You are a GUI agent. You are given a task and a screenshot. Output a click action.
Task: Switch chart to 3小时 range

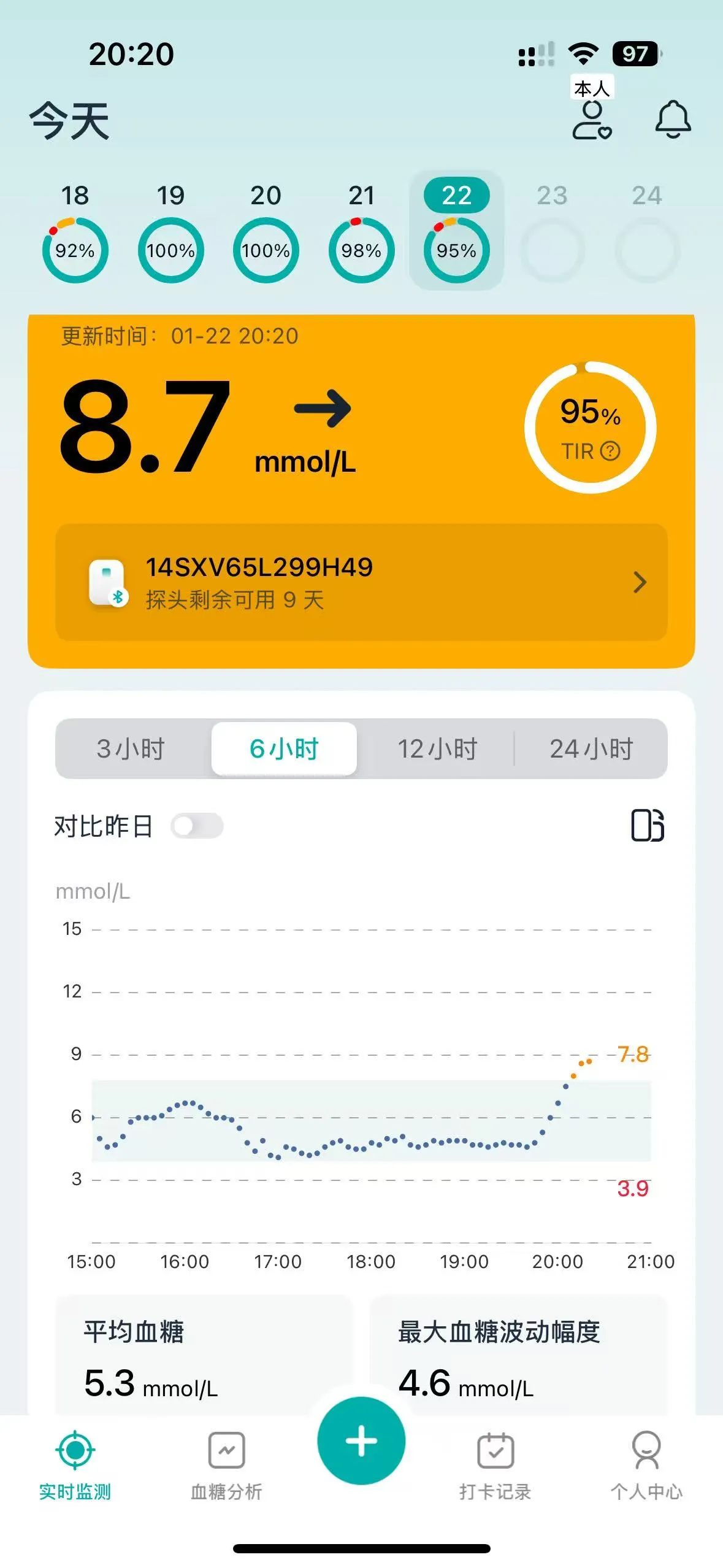[131, 749]
